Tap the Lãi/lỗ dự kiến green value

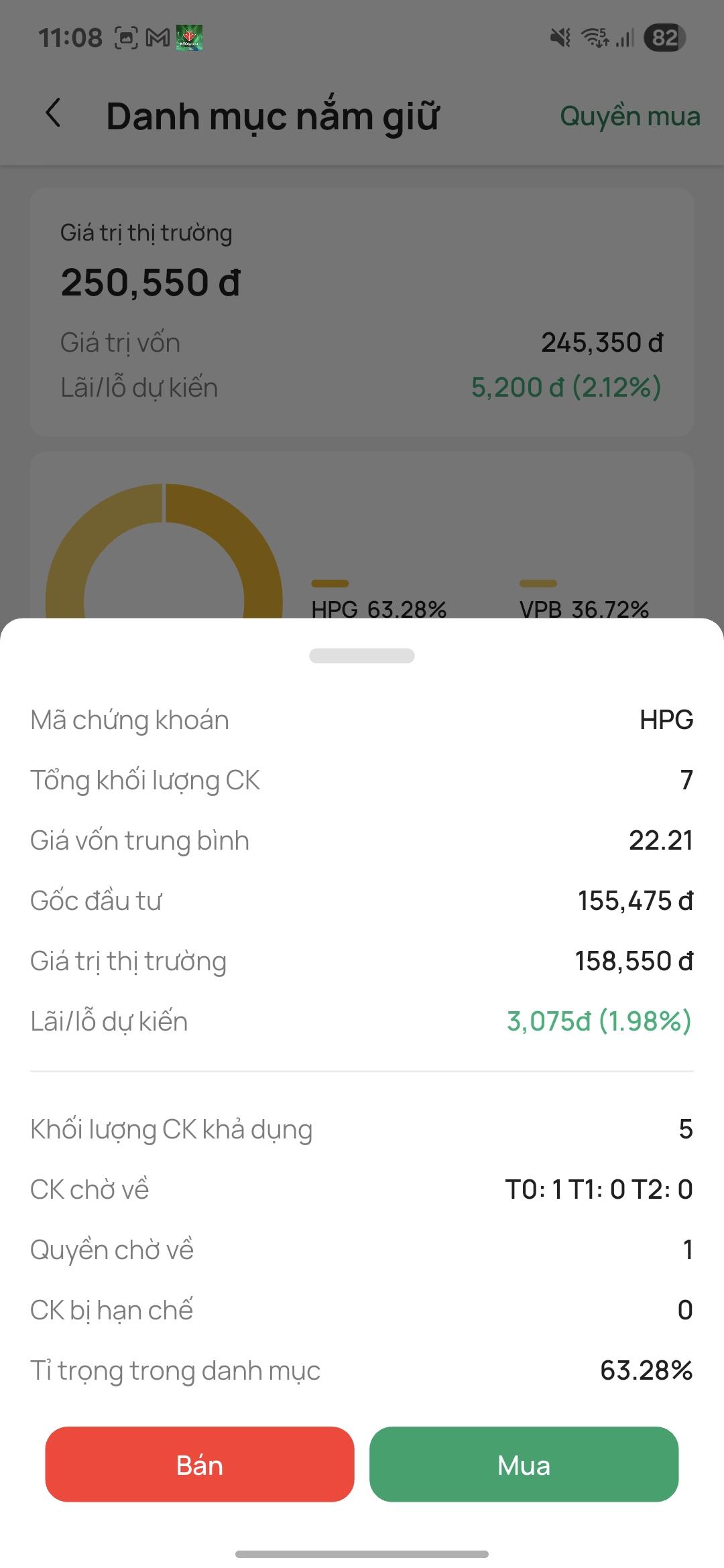point(597,1020)
